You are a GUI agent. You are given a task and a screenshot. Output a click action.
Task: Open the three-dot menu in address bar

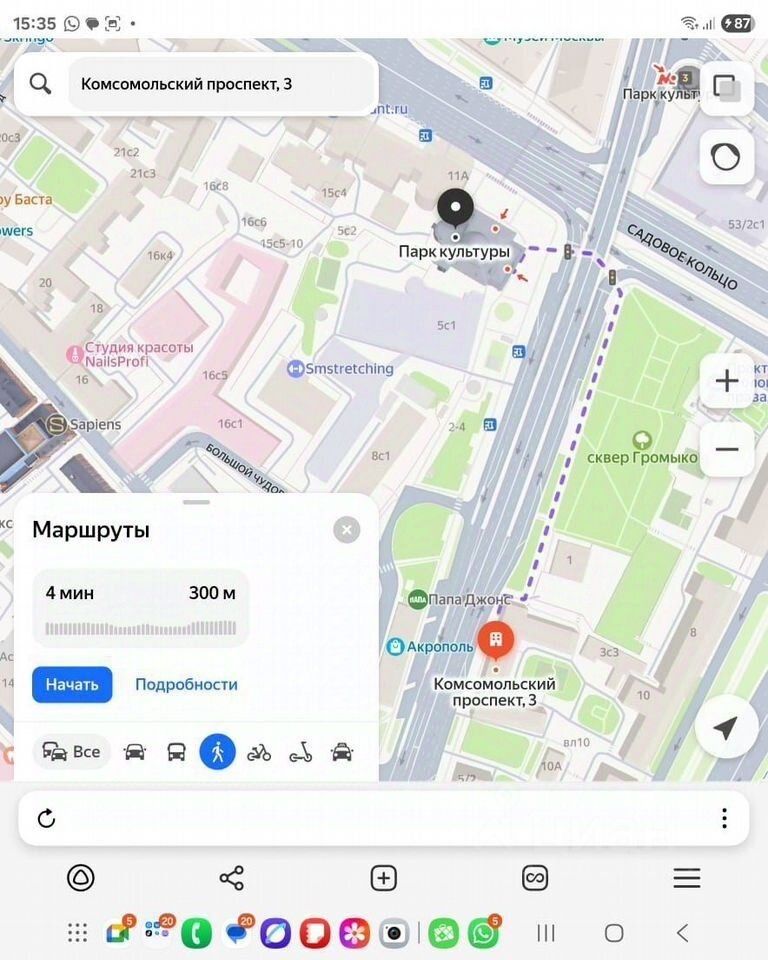(724, 819)
